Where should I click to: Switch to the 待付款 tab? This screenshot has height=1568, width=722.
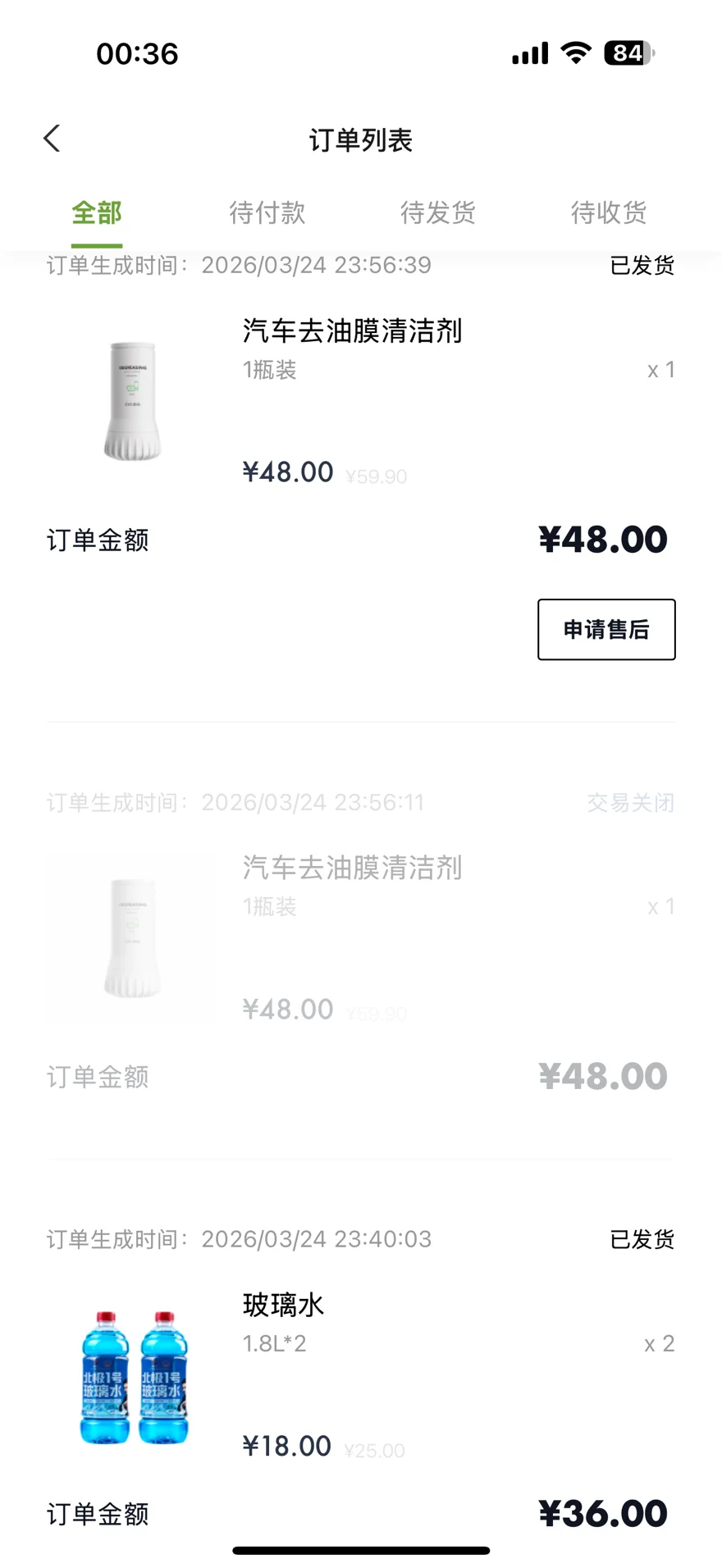pos(267,213)
